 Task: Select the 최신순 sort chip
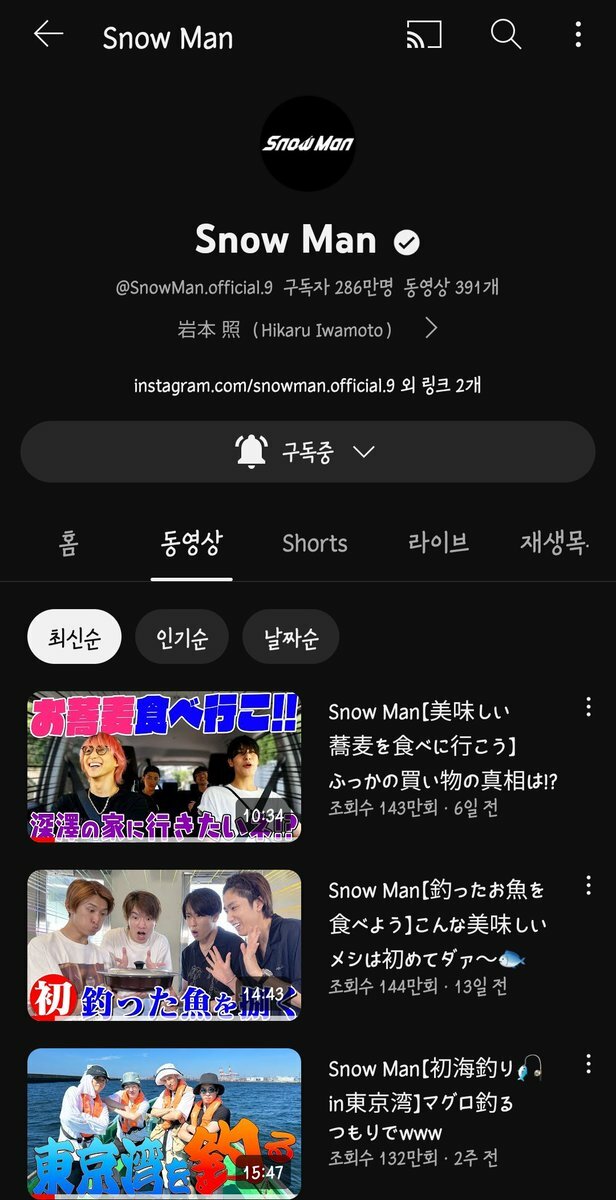74,637
